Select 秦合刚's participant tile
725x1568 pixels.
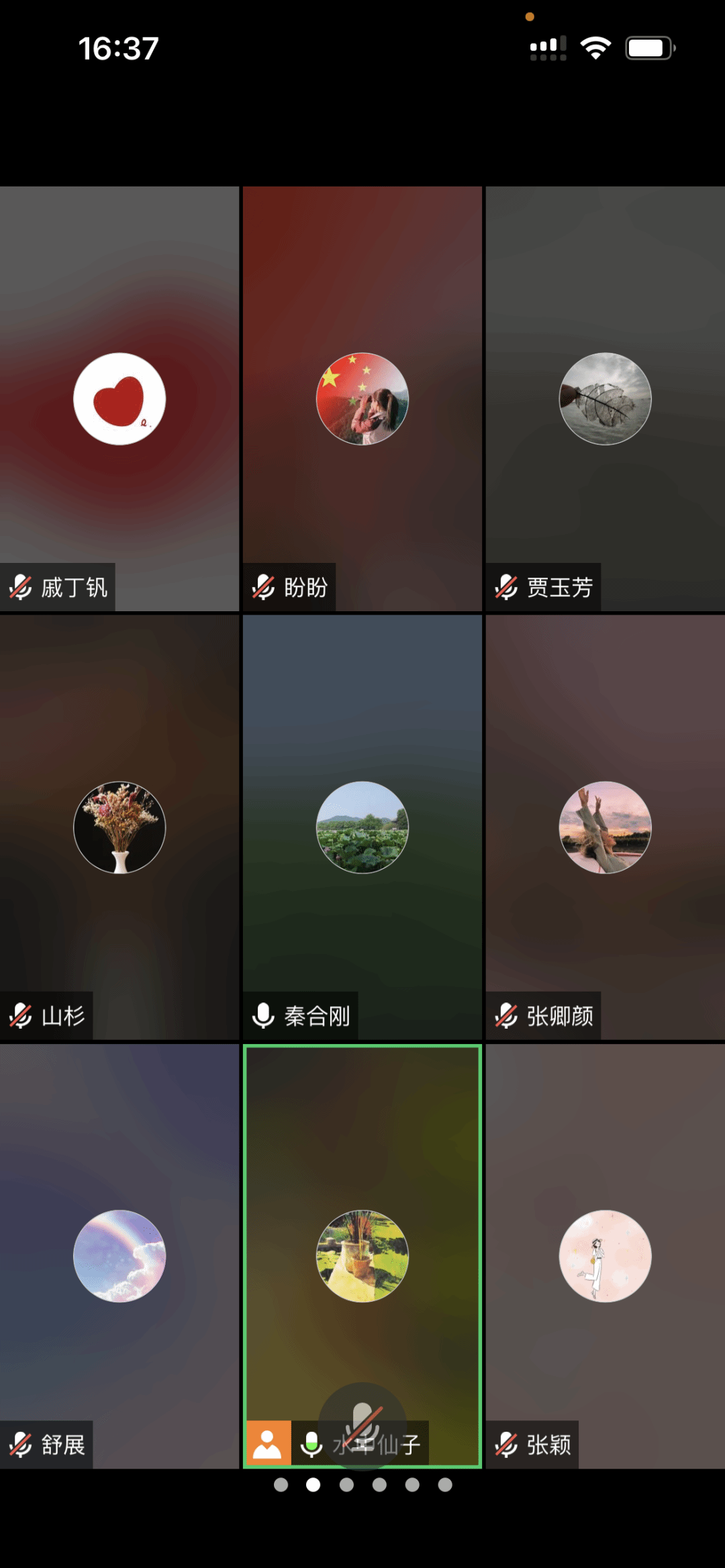point(362,827)
